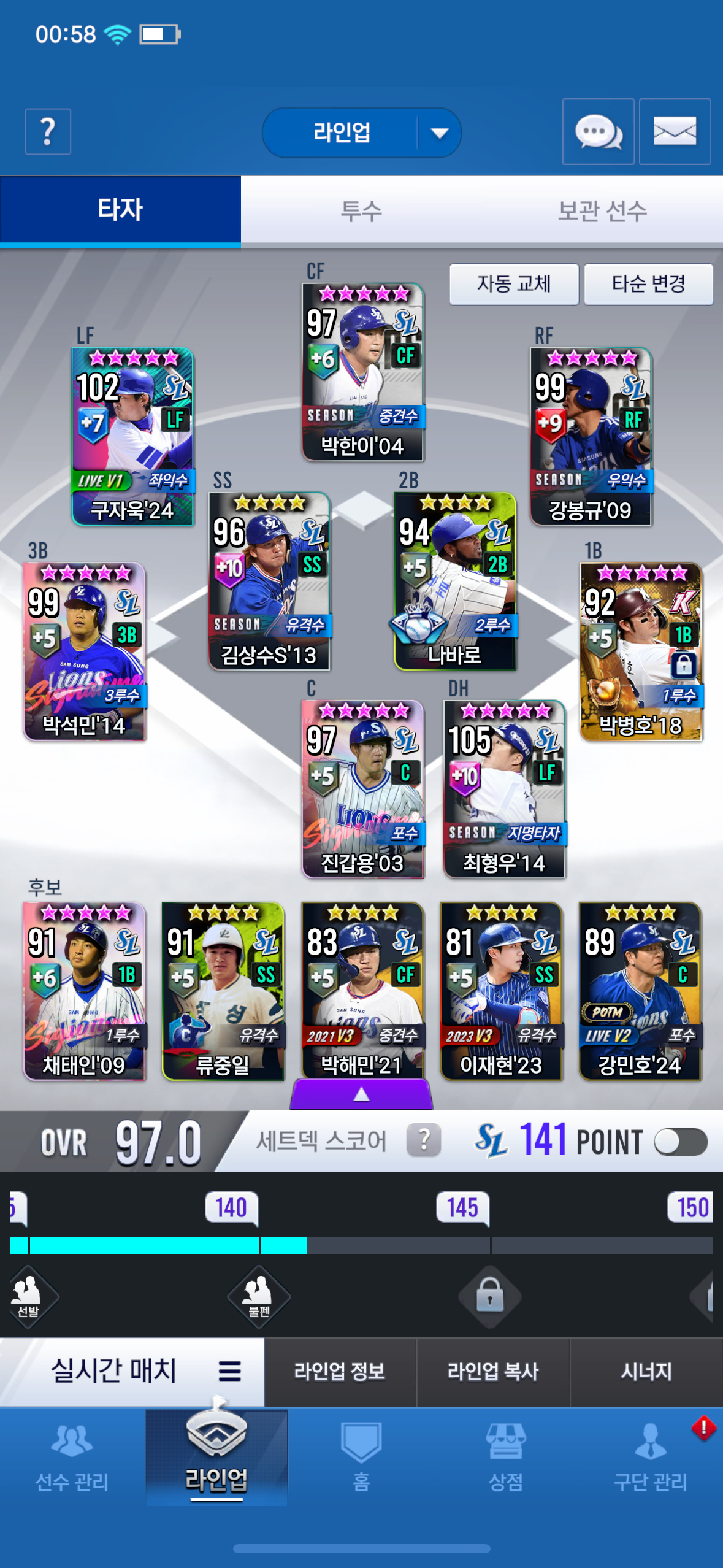Open the mailbox envelope icon
The image size is (723, 1568).
(x=675, y=131)
